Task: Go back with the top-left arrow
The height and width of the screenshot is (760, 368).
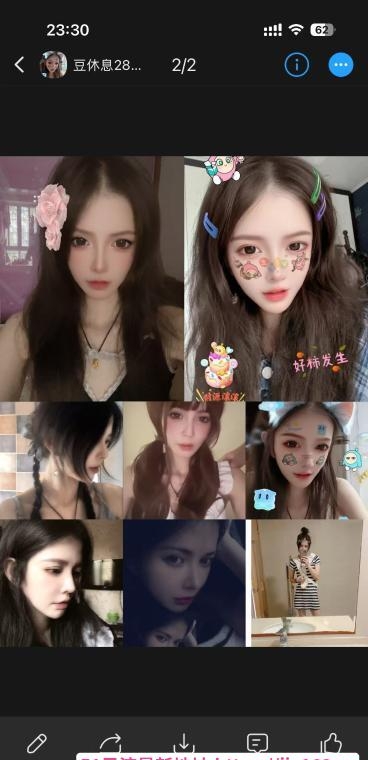Action: pyautogui.click(x=19, y=64)
